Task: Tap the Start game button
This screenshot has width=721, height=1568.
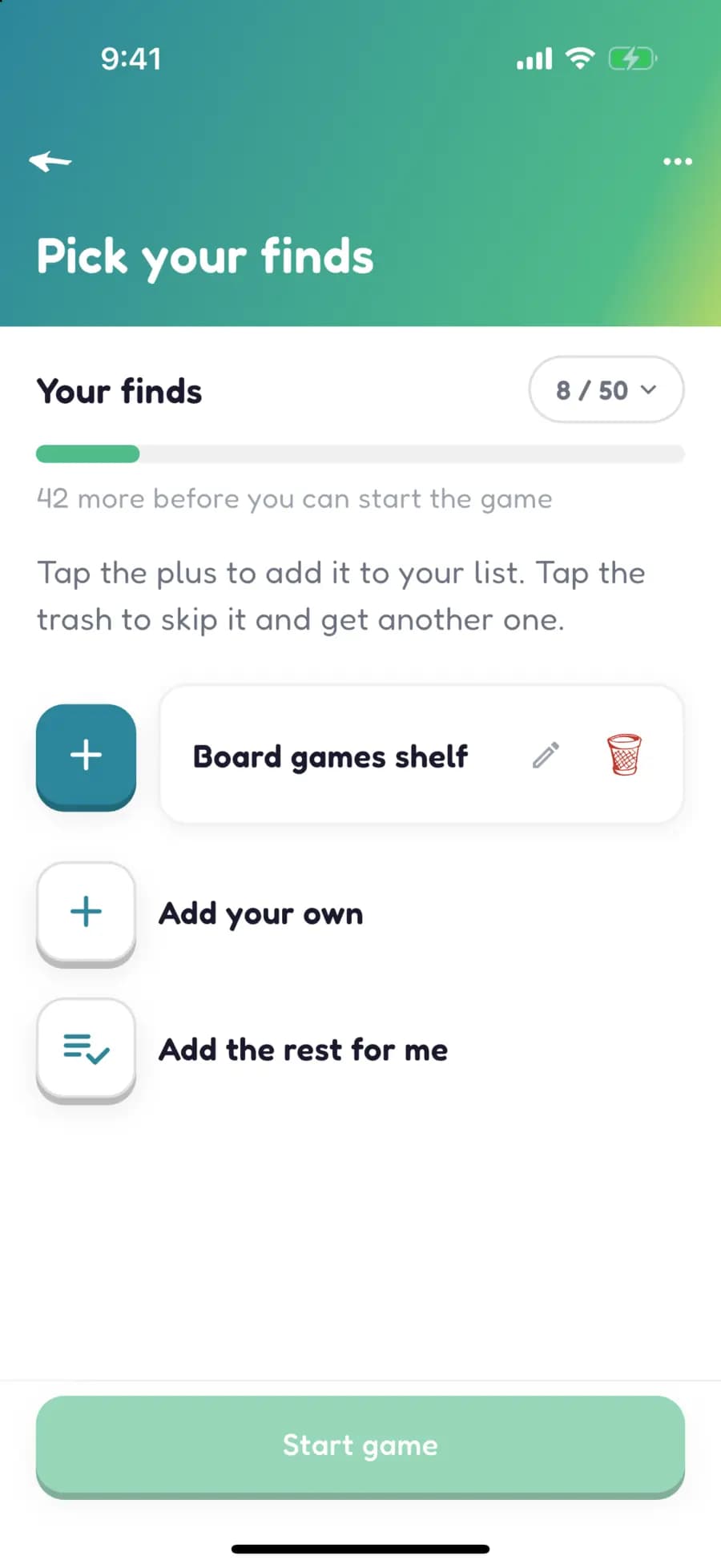Action: 360,1447
